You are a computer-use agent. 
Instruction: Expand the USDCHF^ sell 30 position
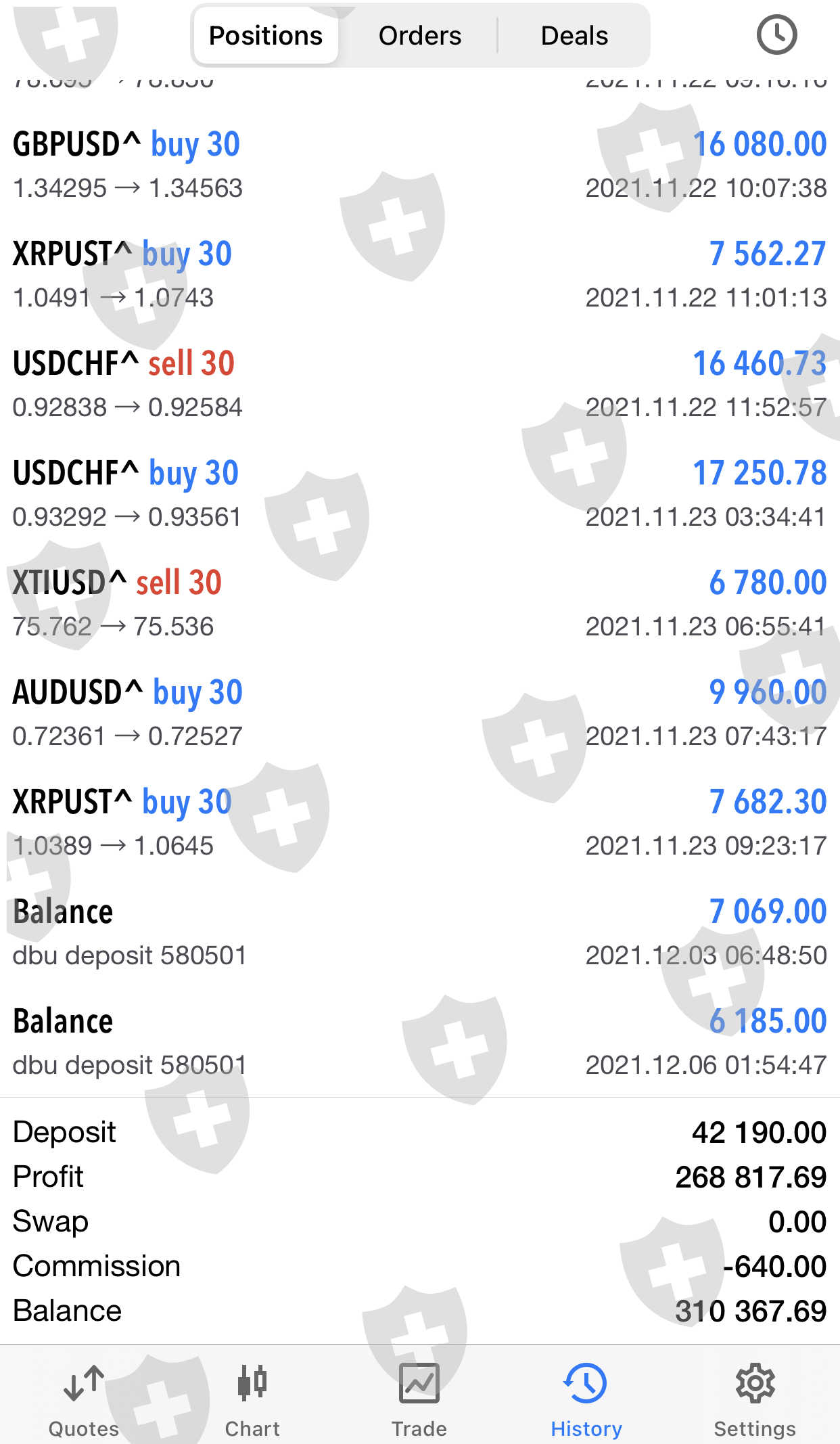pos(419,384)
